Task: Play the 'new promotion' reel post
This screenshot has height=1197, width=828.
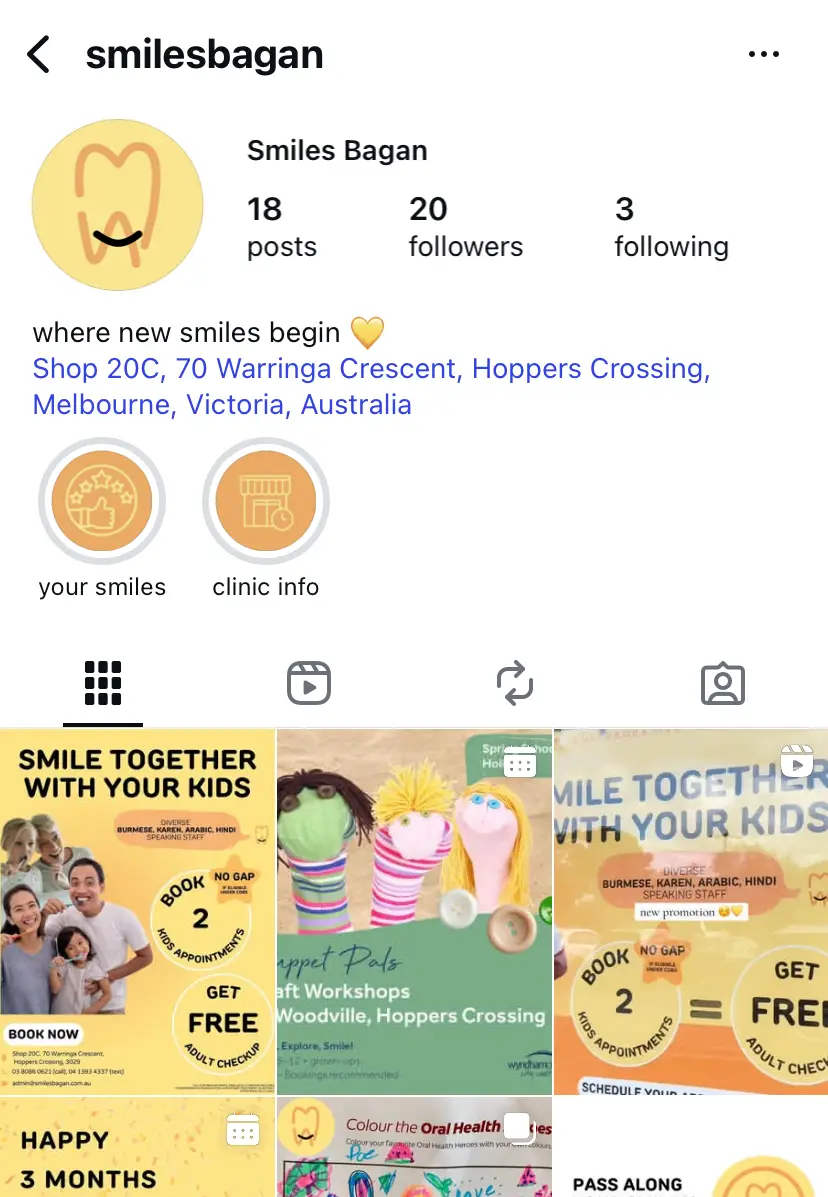Action: (691, 910)
